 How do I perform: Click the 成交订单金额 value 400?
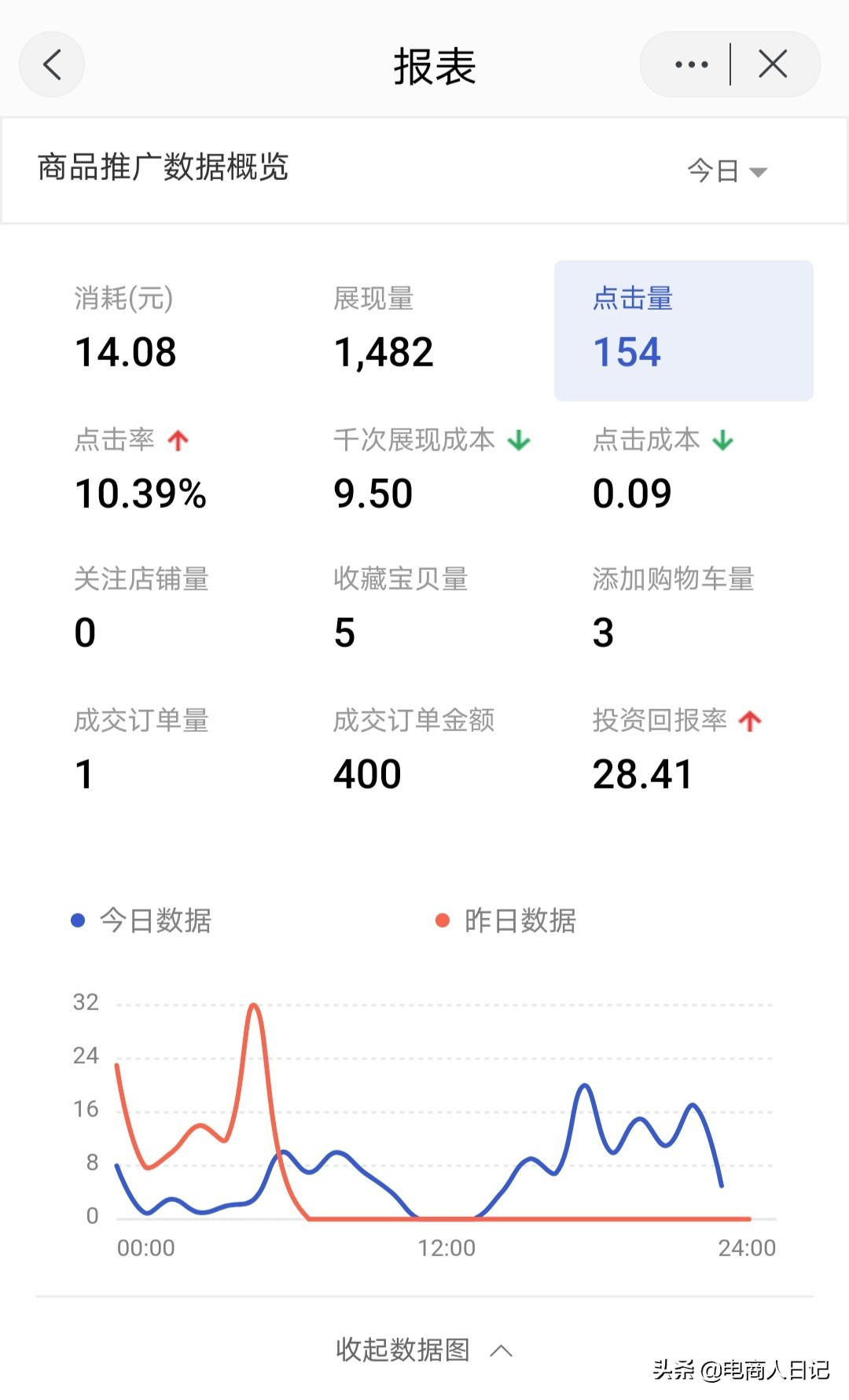pyautogui.click(x=366, y=773)
